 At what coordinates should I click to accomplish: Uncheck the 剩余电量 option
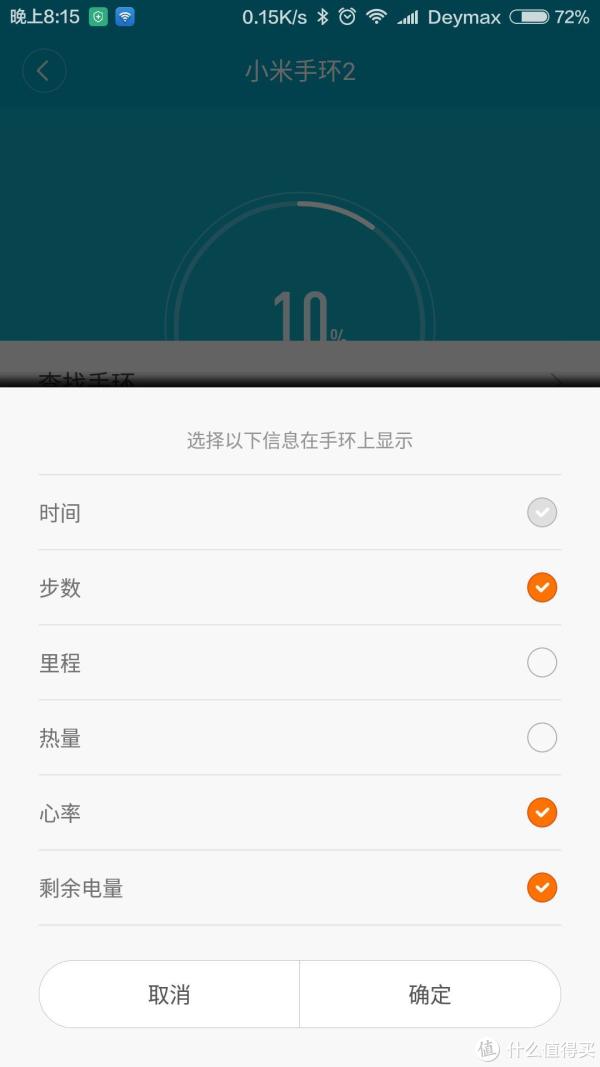pos(541,887)
